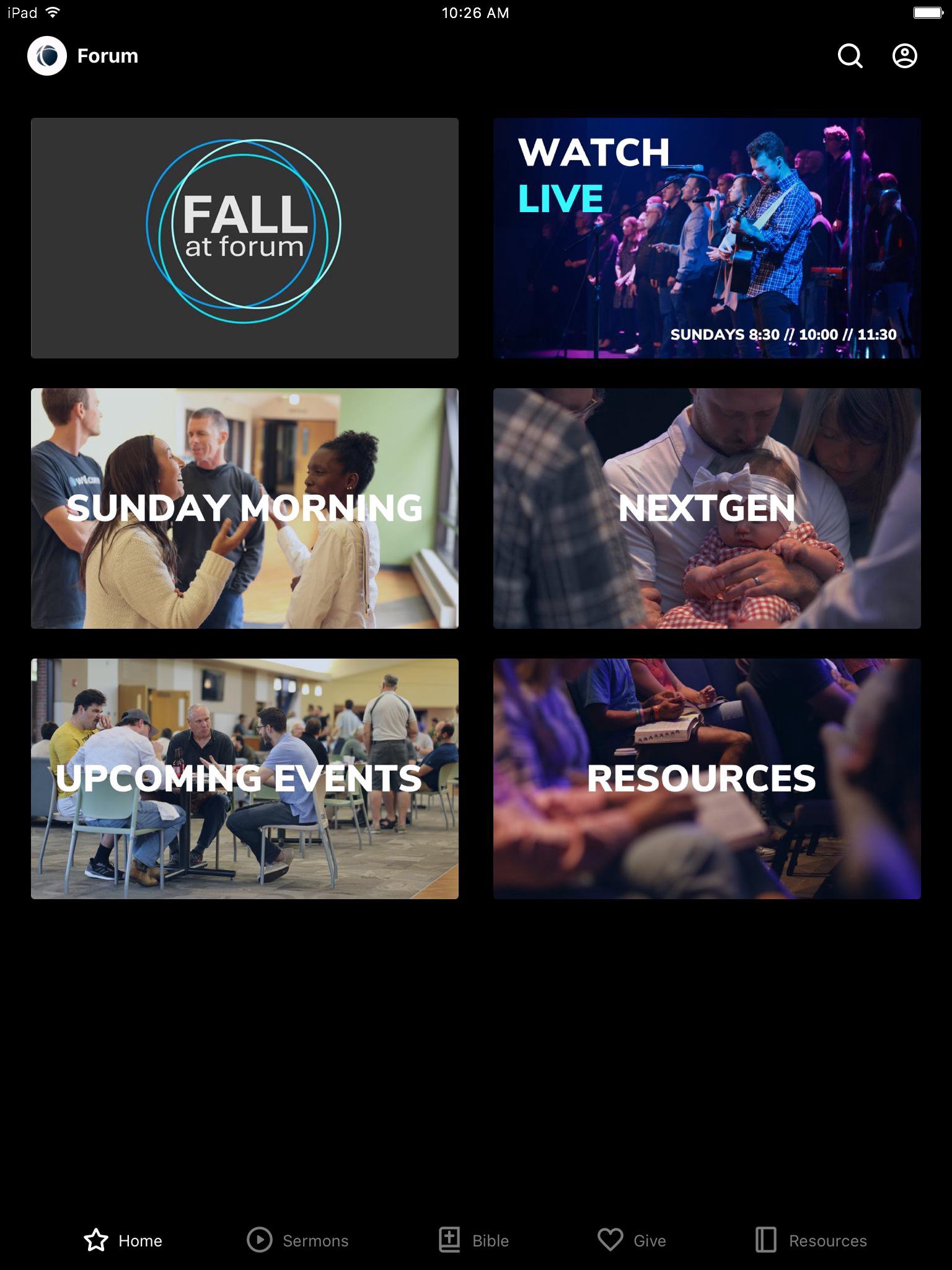Switch to the Resources bottom tab
This screenshot has height=1270, width=952.
click(x=811, y=1240)
